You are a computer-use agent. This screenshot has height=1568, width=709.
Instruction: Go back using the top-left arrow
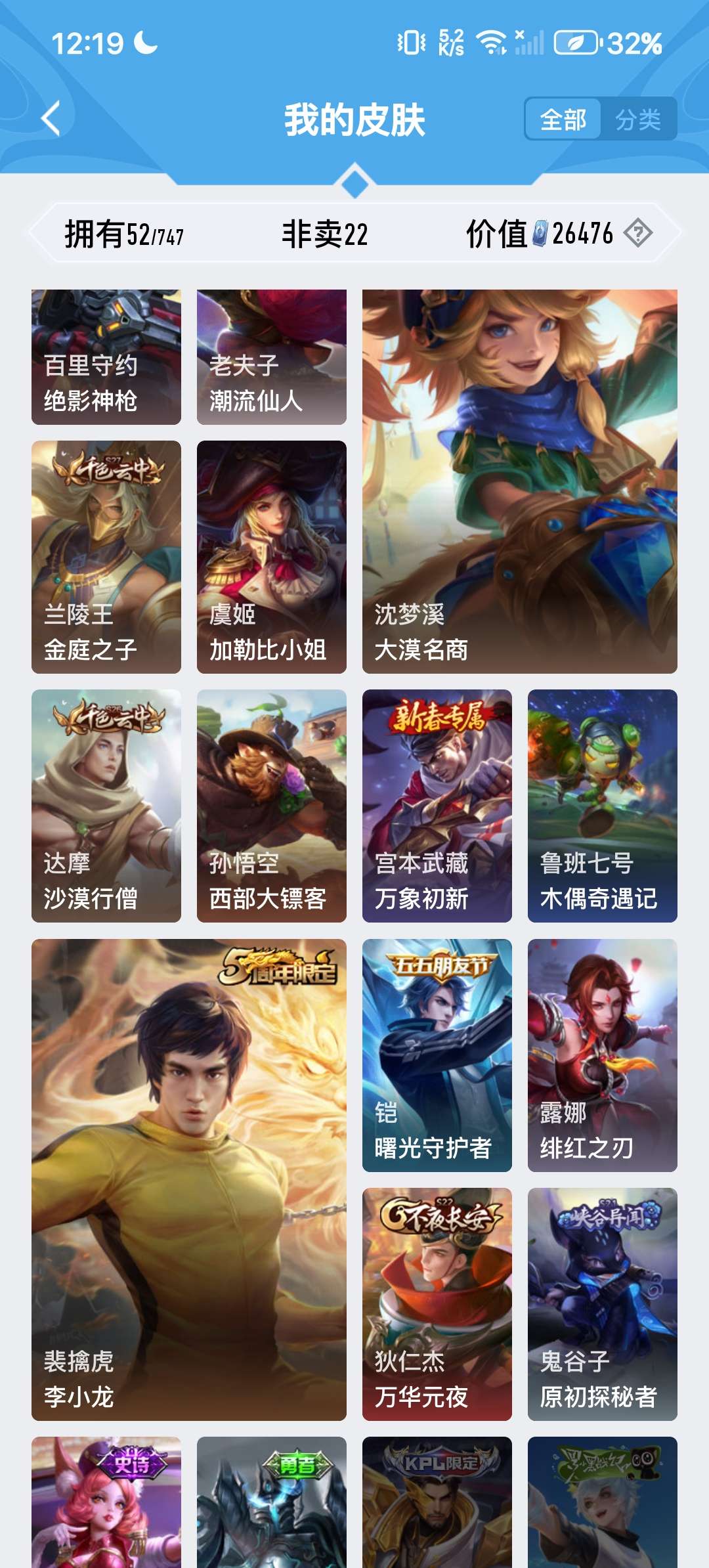(x=51, y=119)
